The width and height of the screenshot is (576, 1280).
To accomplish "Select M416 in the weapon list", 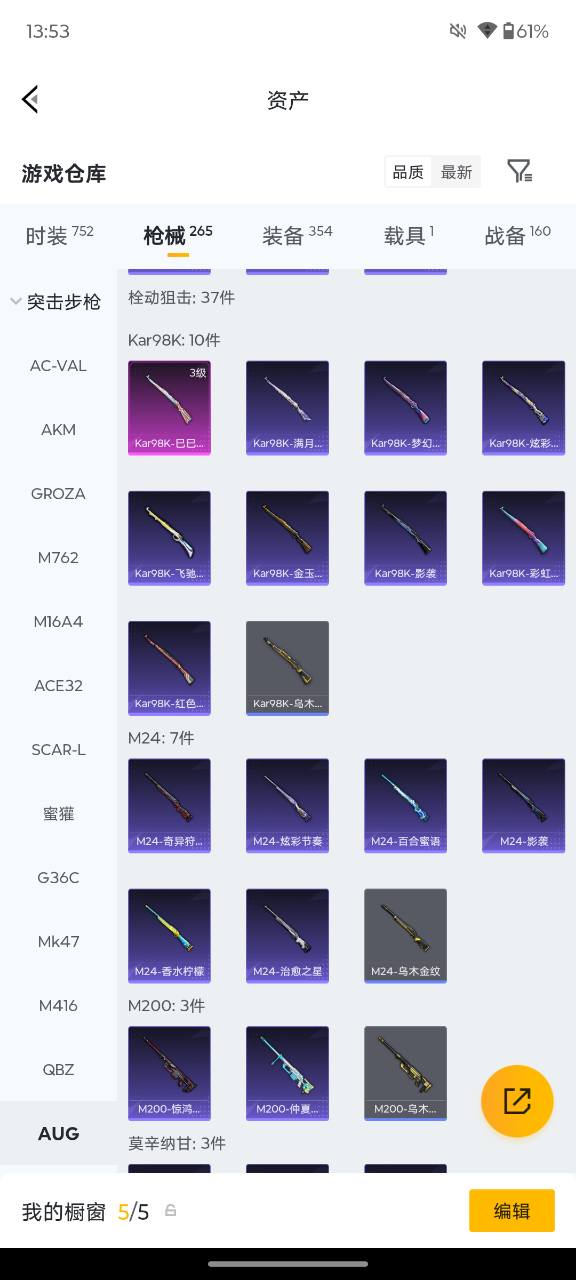I will [x=58, y=1005].
